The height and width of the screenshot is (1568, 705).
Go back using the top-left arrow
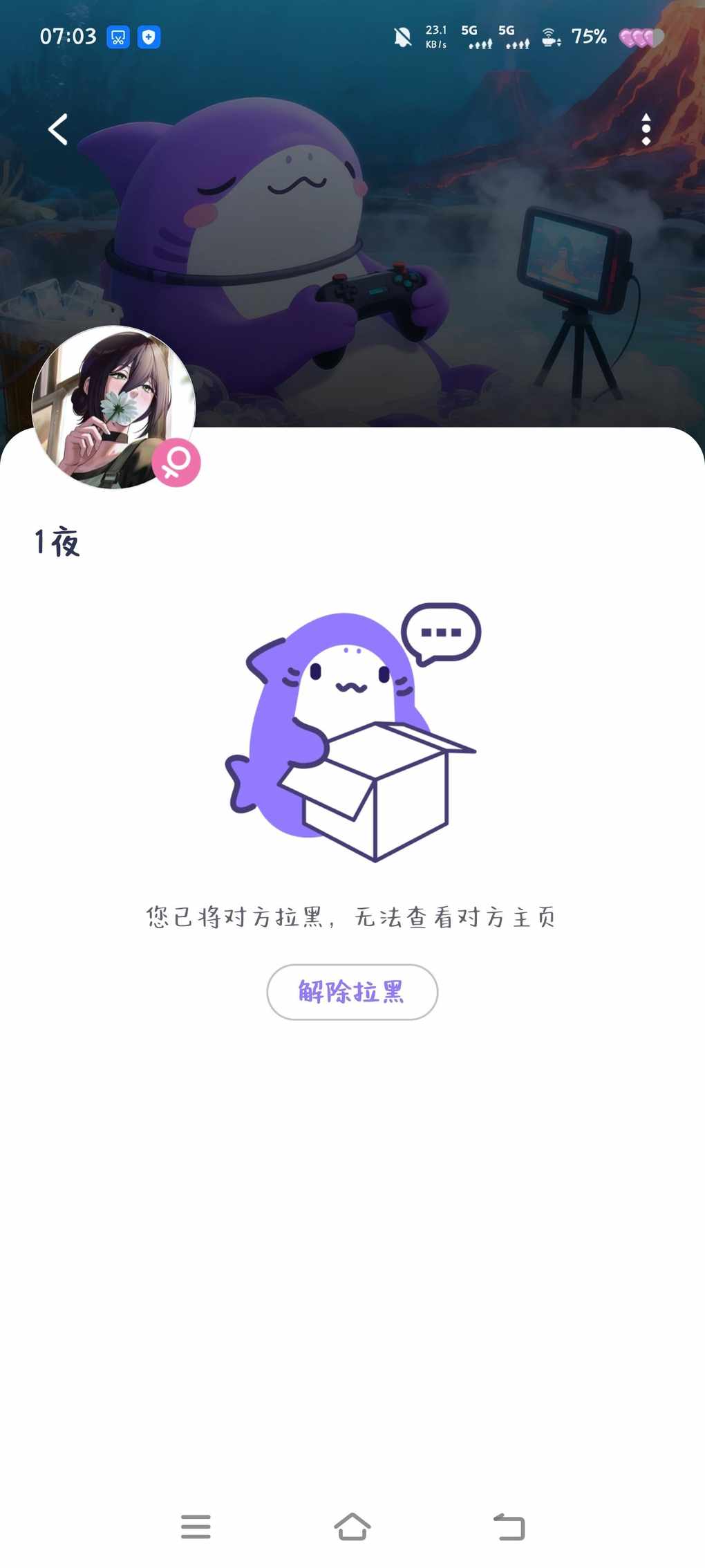click(58, 129)
